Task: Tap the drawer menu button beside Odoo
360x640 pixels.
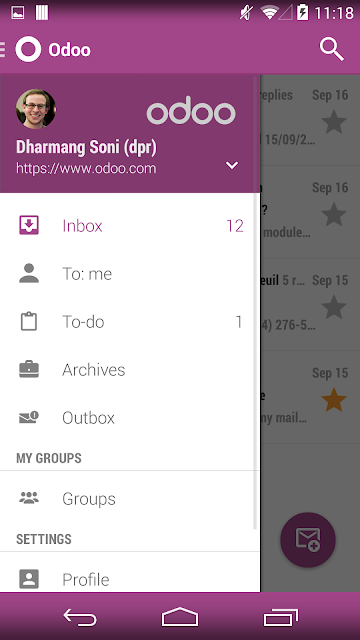Action: coord(2,49)
